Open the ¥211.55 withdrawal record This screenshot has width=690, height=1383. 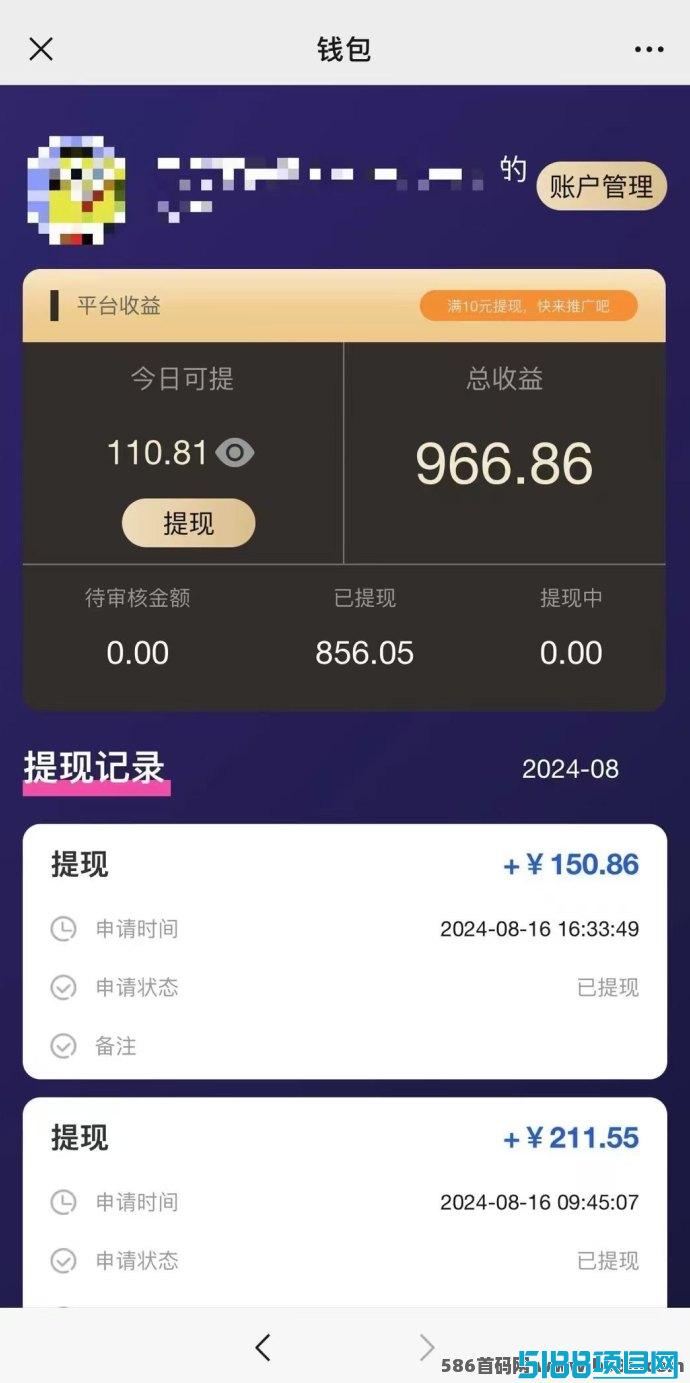(x=344, y=1200)
